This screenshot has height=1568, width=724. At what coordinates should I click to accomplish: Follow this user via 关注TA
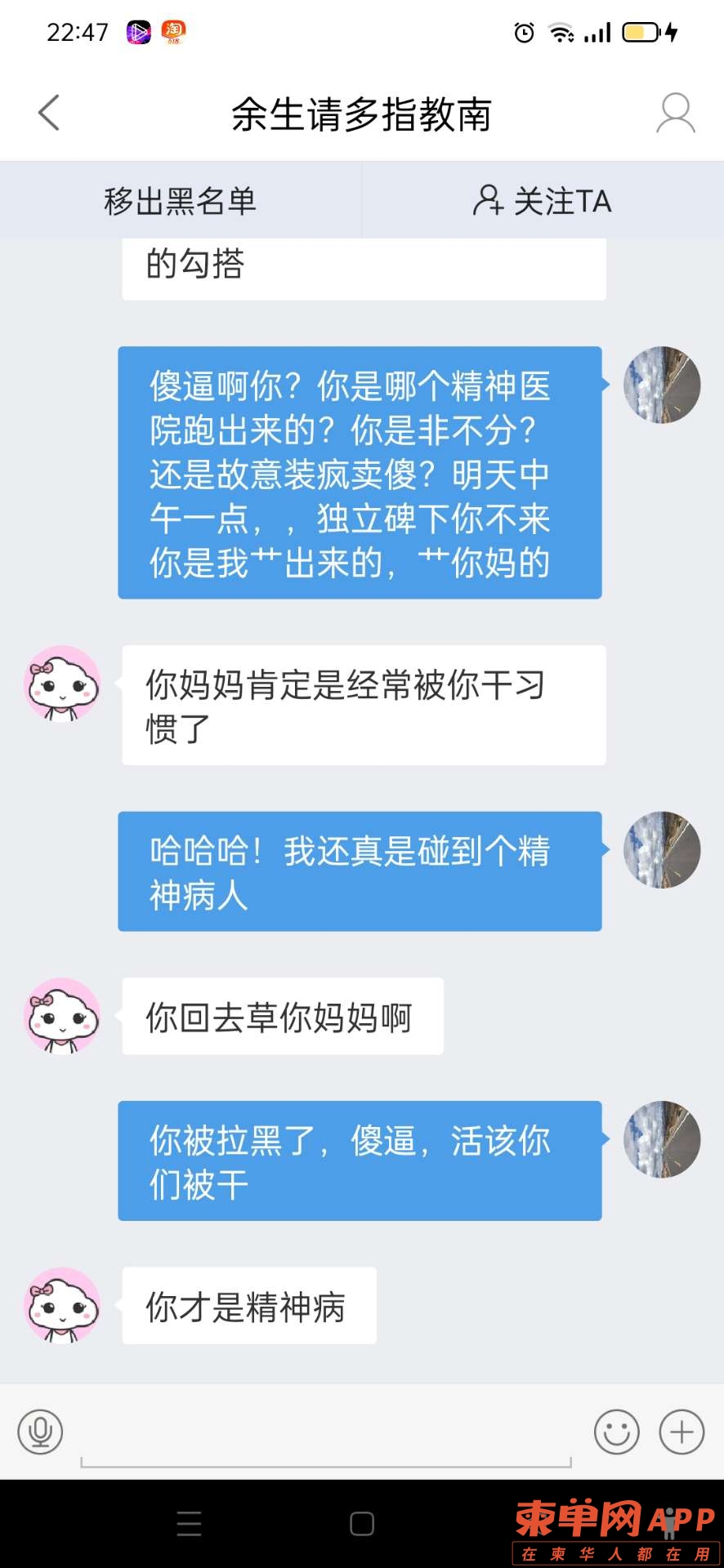[x=543, y=201]
